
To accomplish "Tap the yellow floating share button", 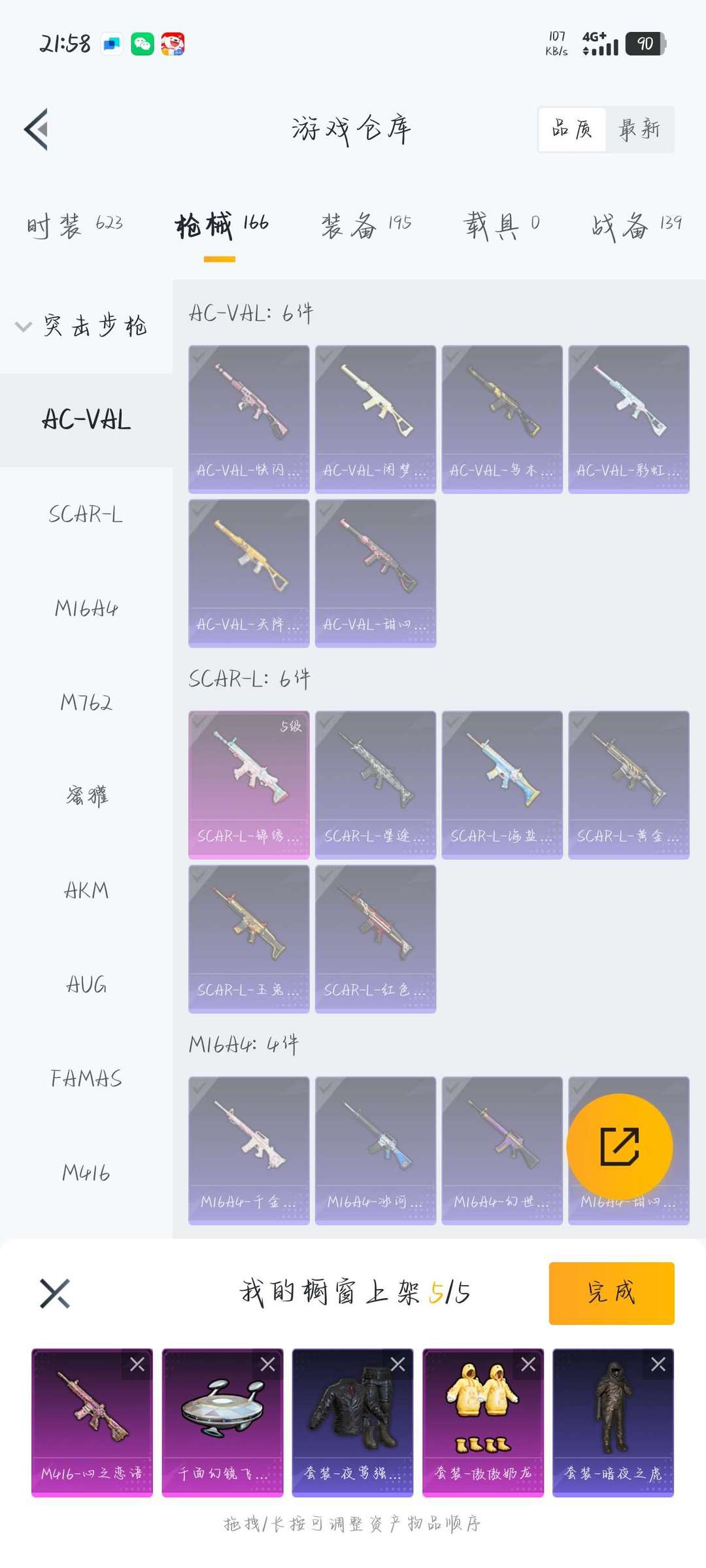I will click(x=619, y=1147).
